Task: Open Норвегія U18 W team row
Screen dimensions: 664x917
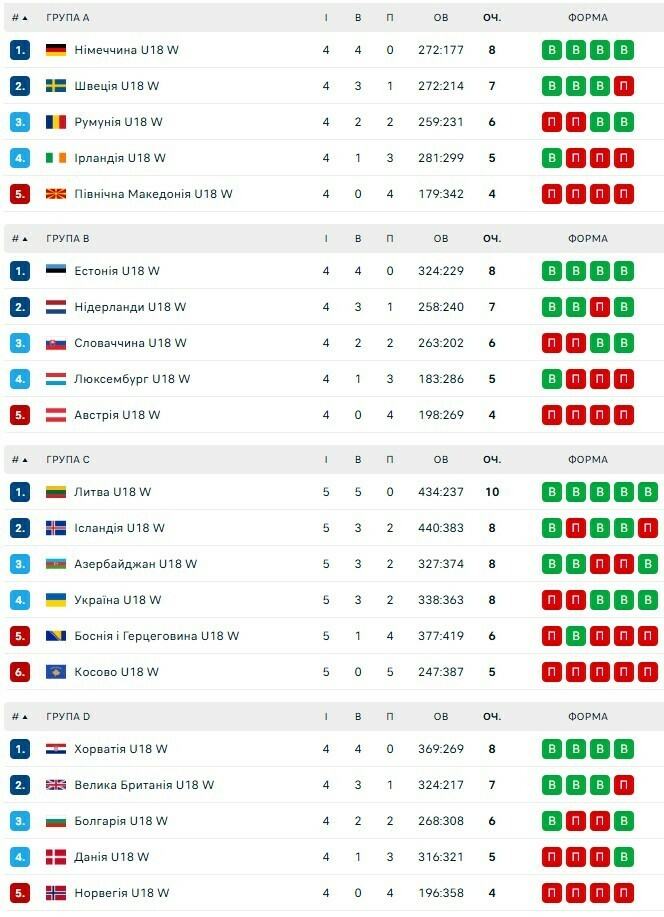Action: click(121, 893)
